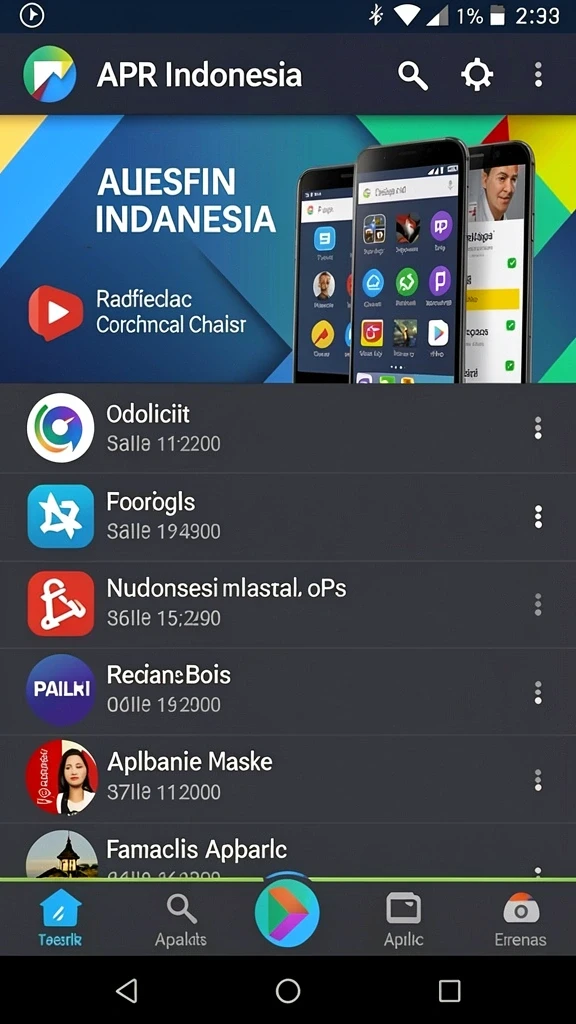Switch to the Apilic tab

coord(404,919)
